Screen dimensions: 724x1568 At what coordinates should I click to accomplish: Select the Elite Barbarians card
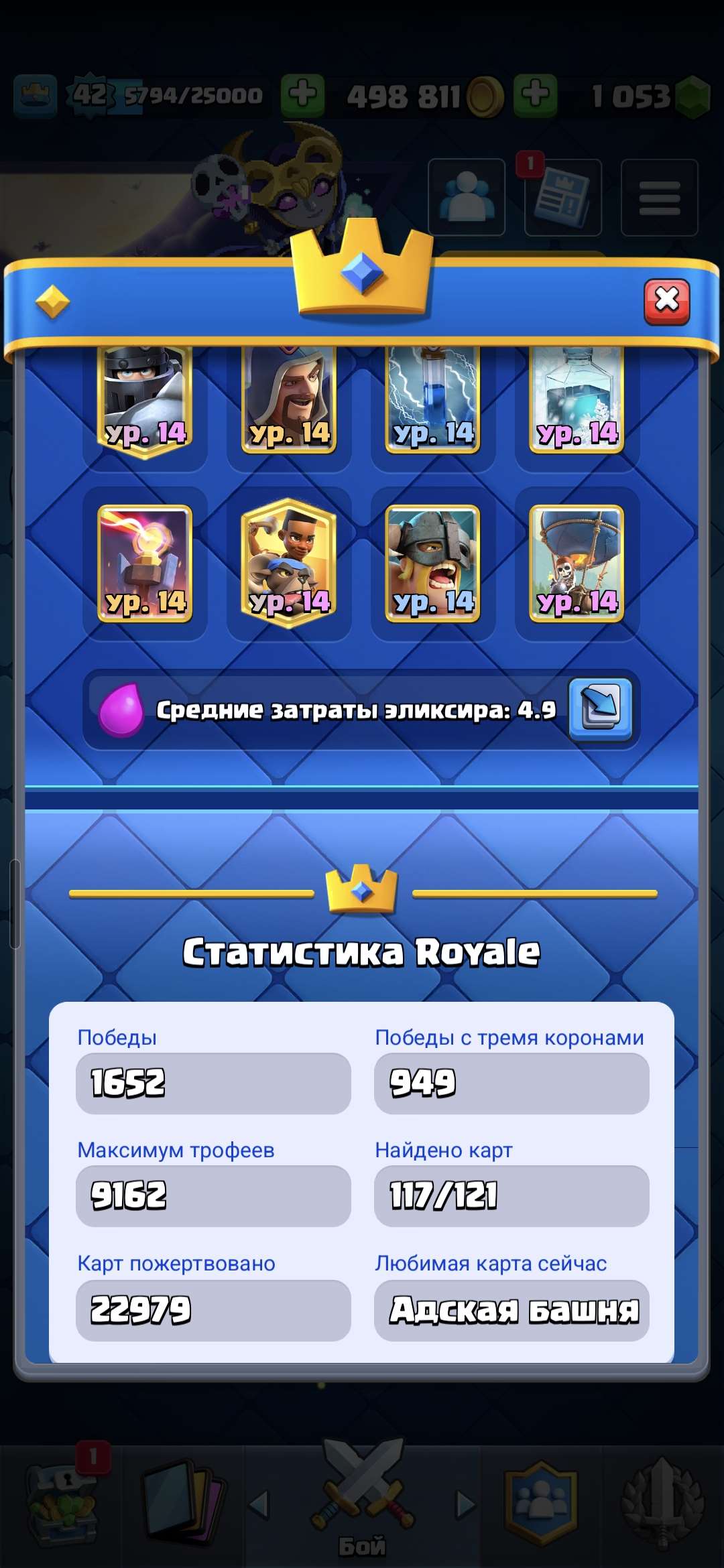click(x=432, y=563)
